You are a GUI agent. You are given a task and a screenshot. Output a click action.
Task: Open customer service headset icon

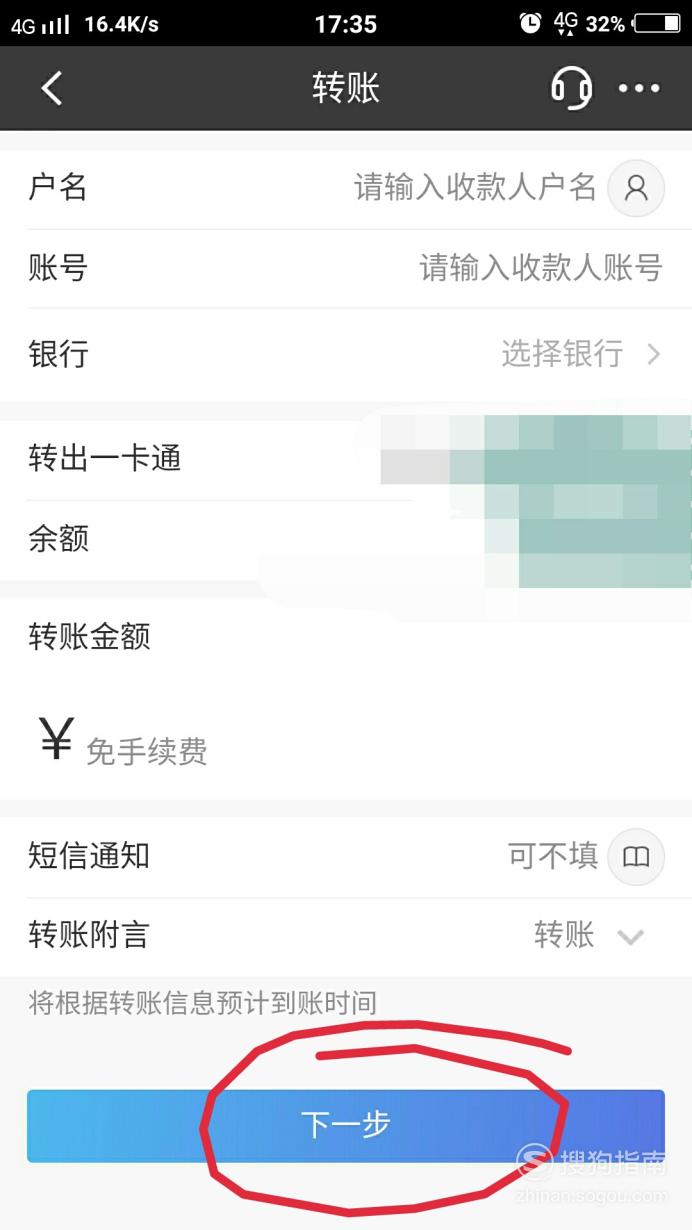571,88
